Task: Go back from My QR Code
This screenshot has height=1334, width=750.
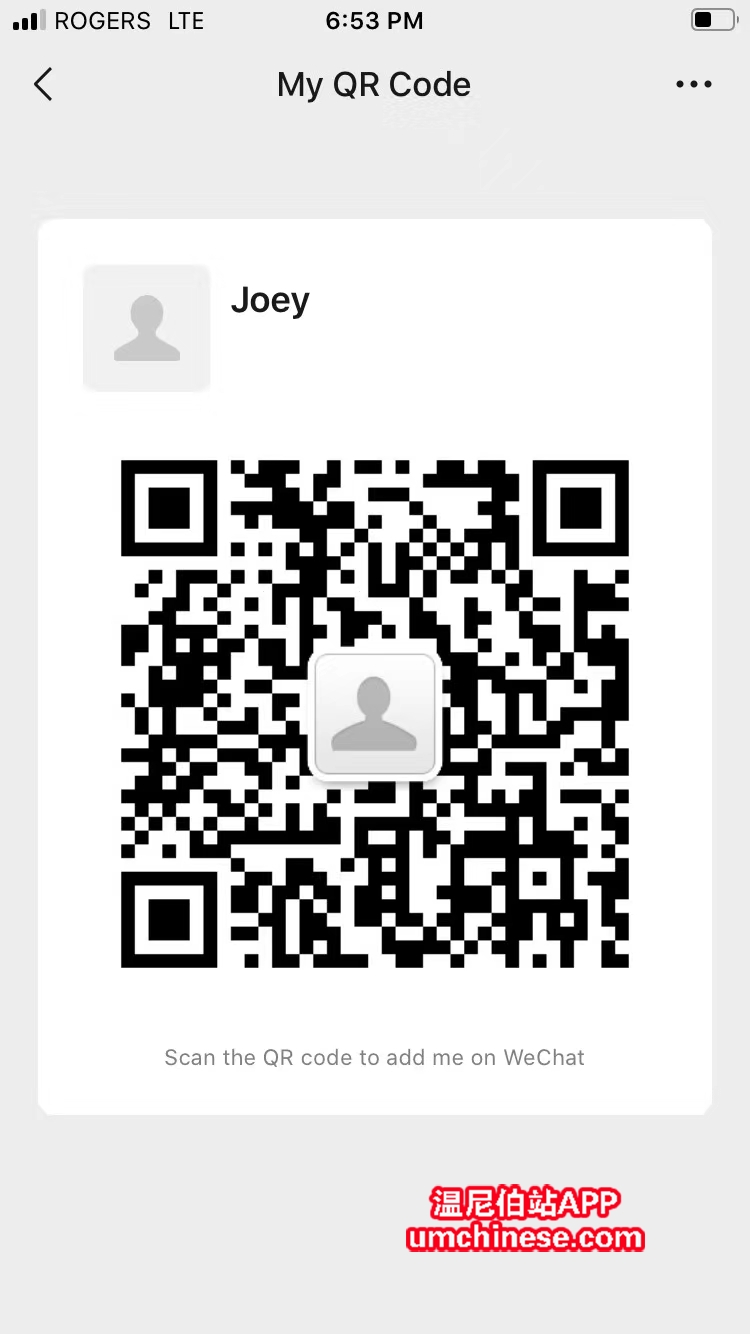Action: pos(43,84)
